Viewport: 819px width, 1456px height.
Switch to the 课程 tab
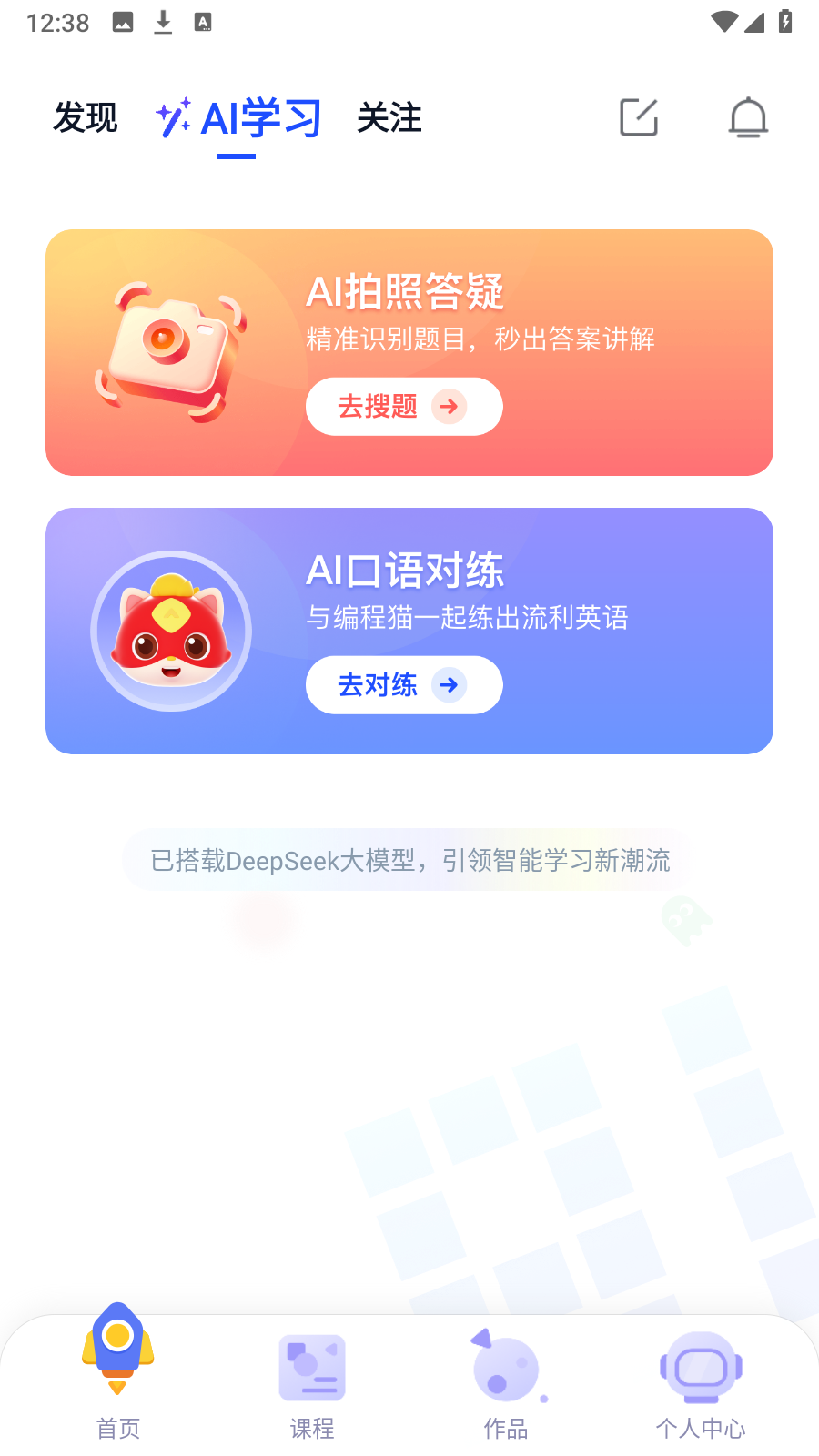coord(312,1383)
